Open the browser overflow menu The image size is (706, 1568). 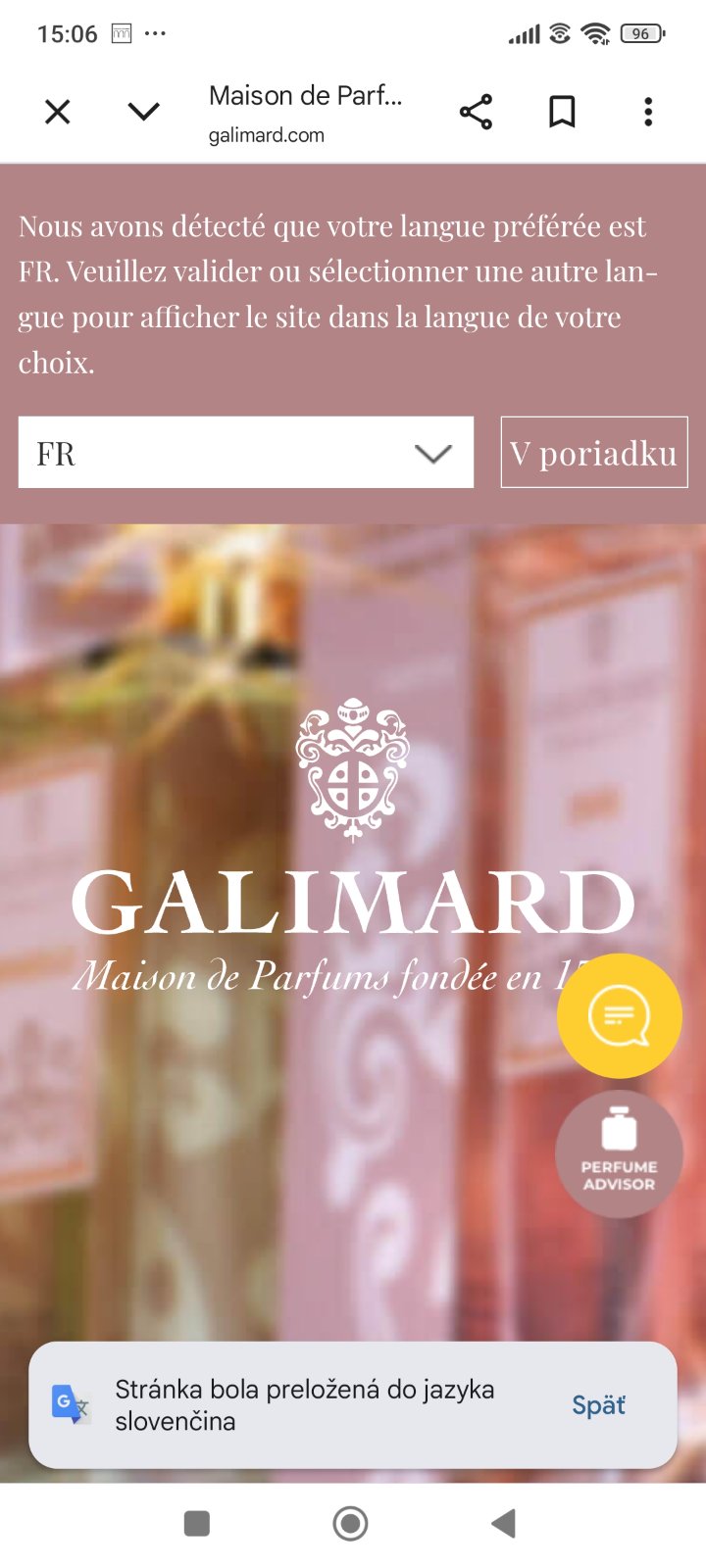(648, 113)
